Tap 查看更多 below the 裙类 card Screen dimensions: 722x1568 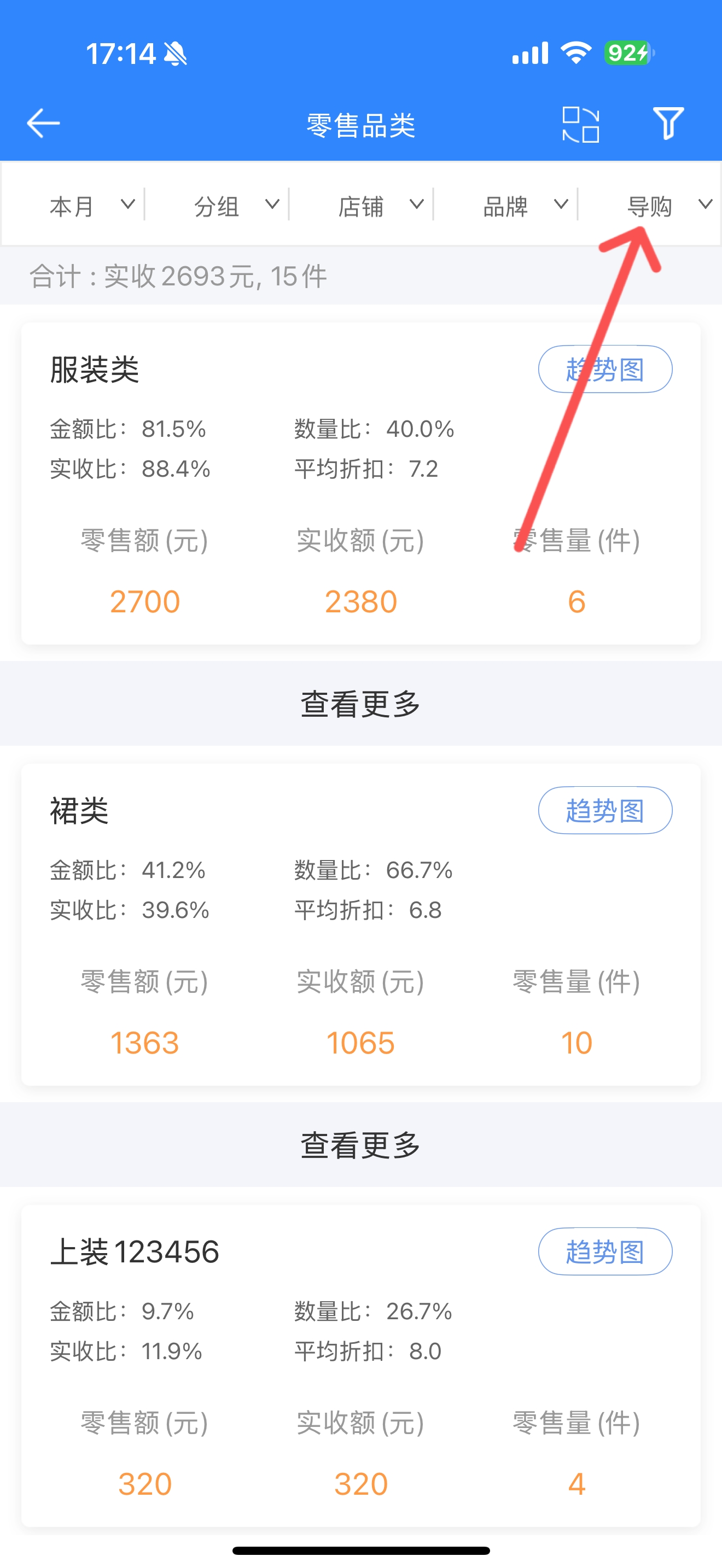(x=361, y=1144)
